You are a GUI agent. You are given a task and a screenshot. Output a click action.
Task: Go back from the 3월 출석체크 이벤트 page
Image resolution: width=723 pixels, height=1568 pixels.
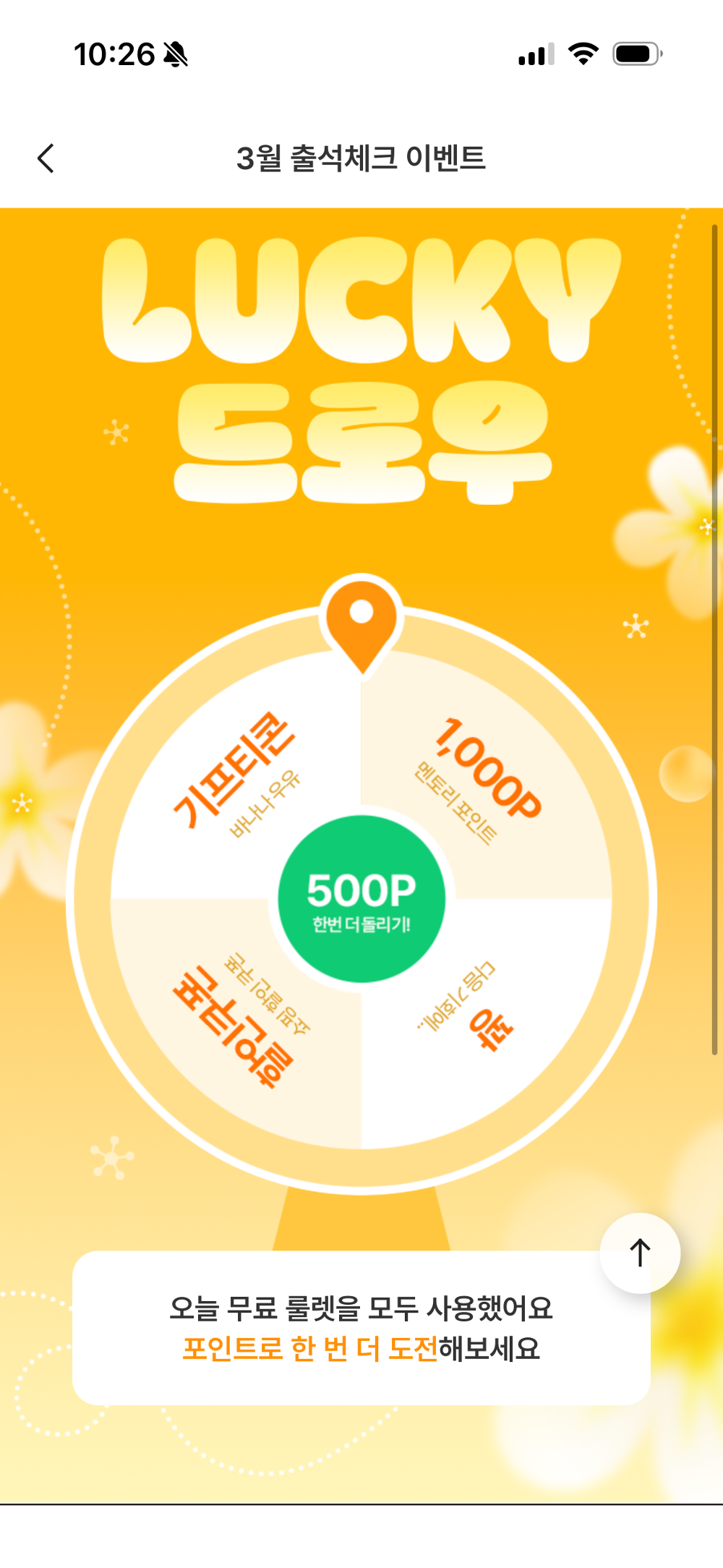tap(46, 158)
